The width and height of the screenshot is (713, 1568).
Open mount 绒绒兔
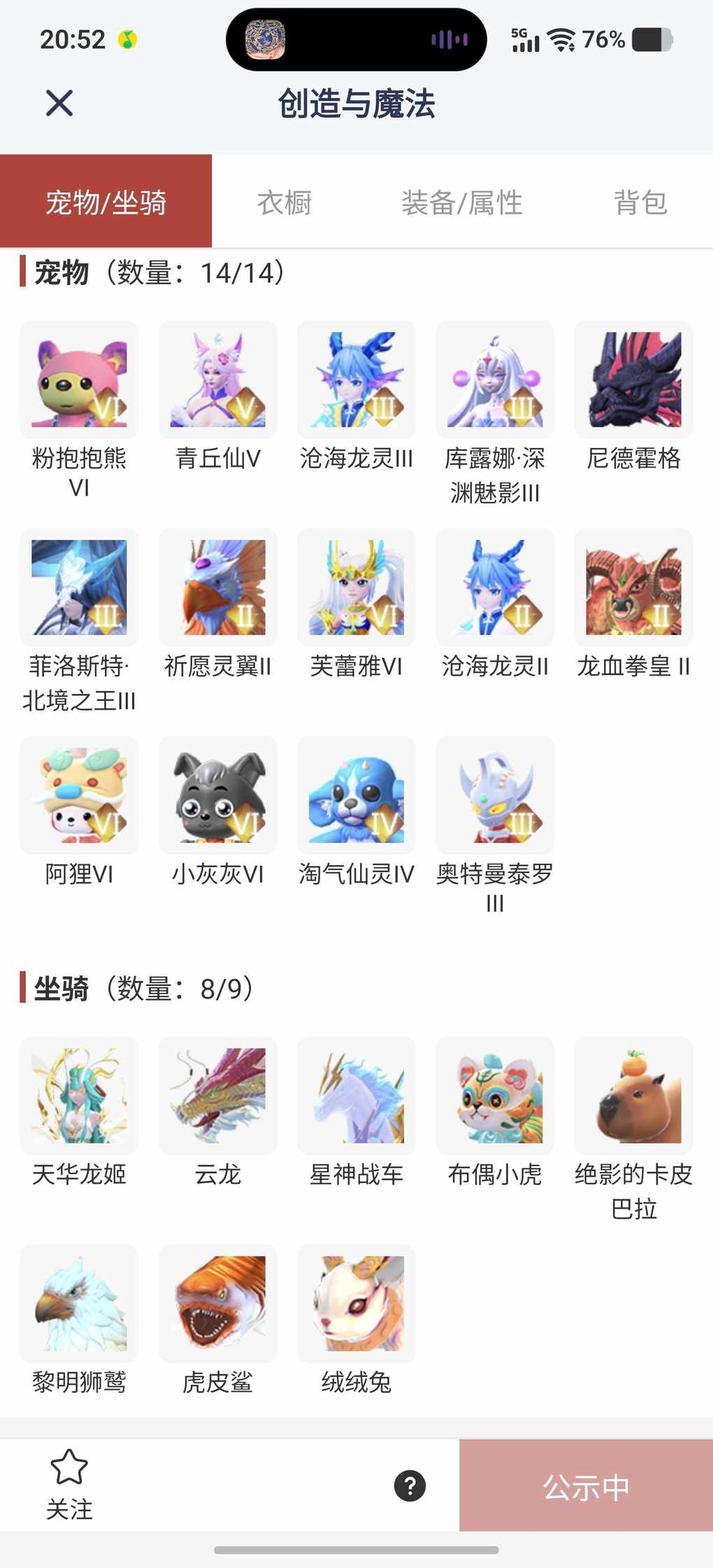click(356, 1304)
